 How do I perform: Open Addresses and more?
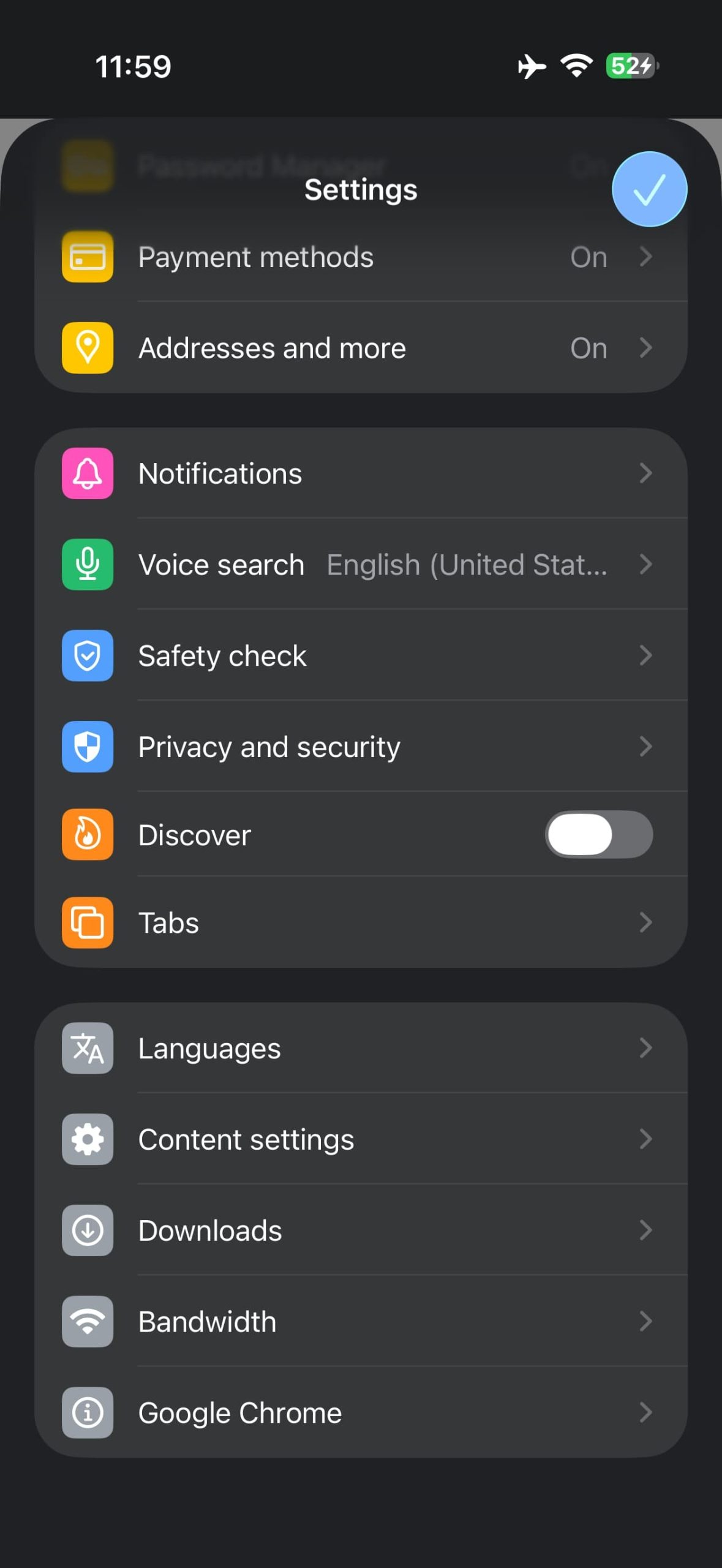[x=360, y=348]
